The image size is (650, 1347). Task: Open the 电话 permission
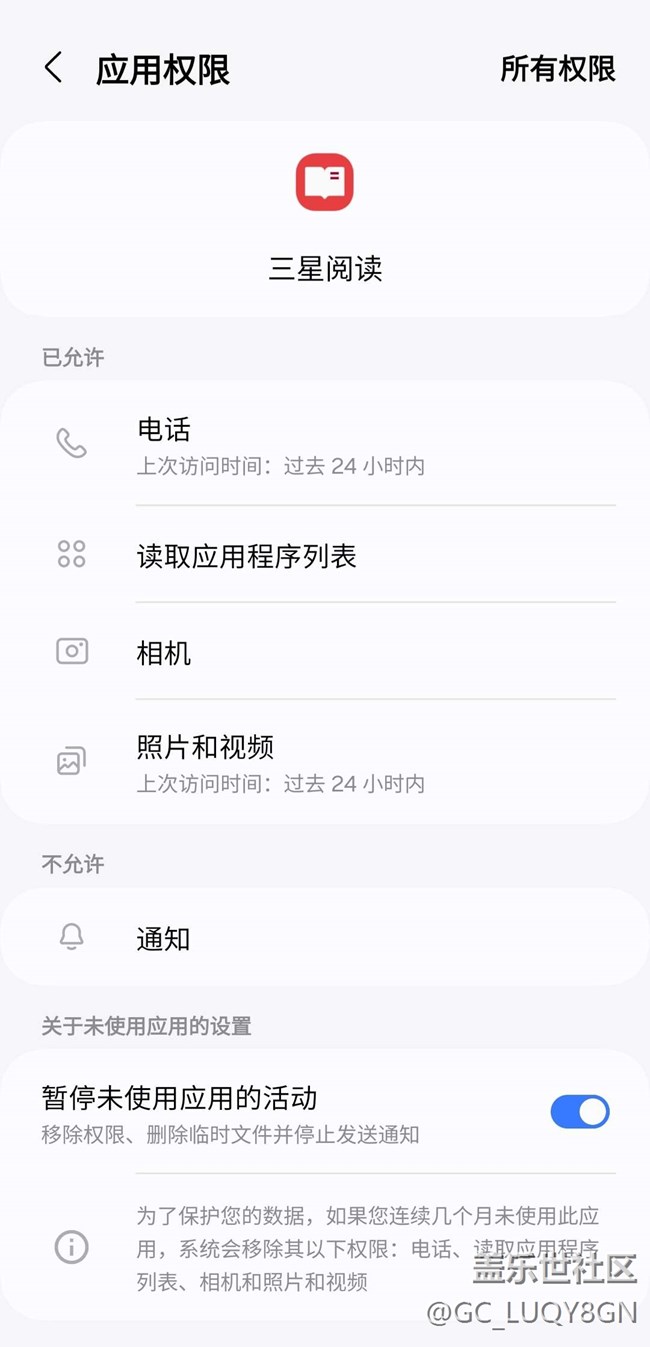pyautogui.click(x=325, y=447)
